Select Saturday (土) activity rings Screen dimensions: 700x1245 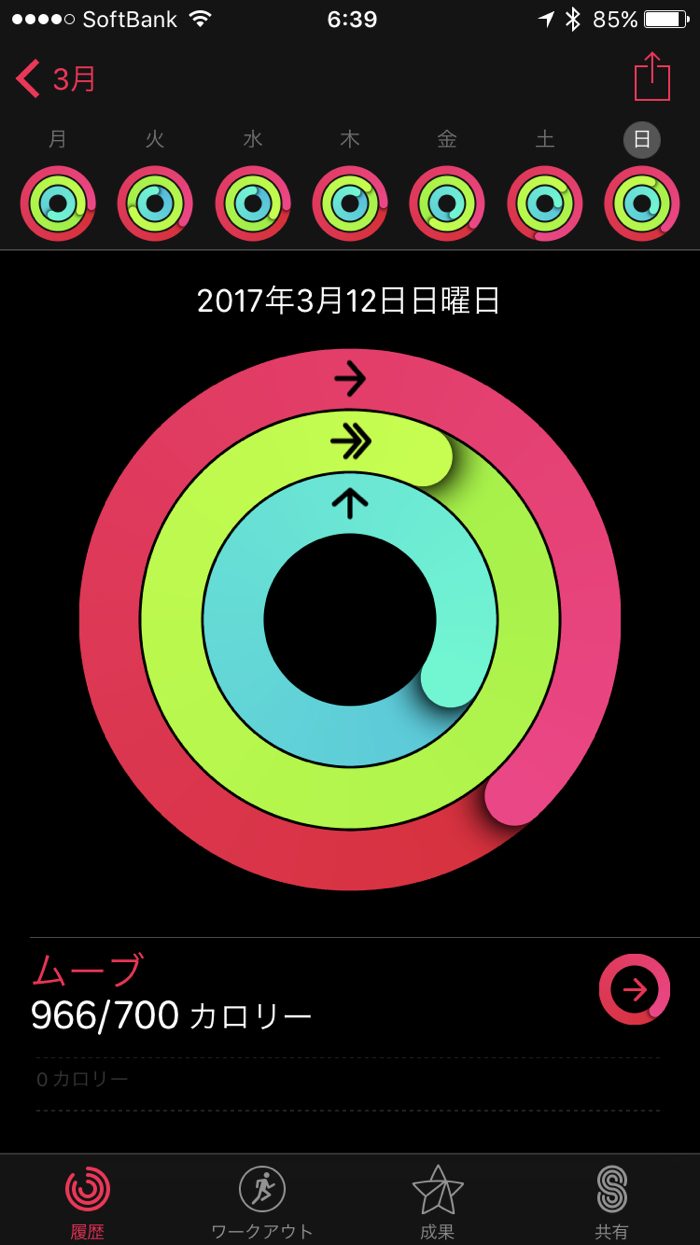click(545, 204)
